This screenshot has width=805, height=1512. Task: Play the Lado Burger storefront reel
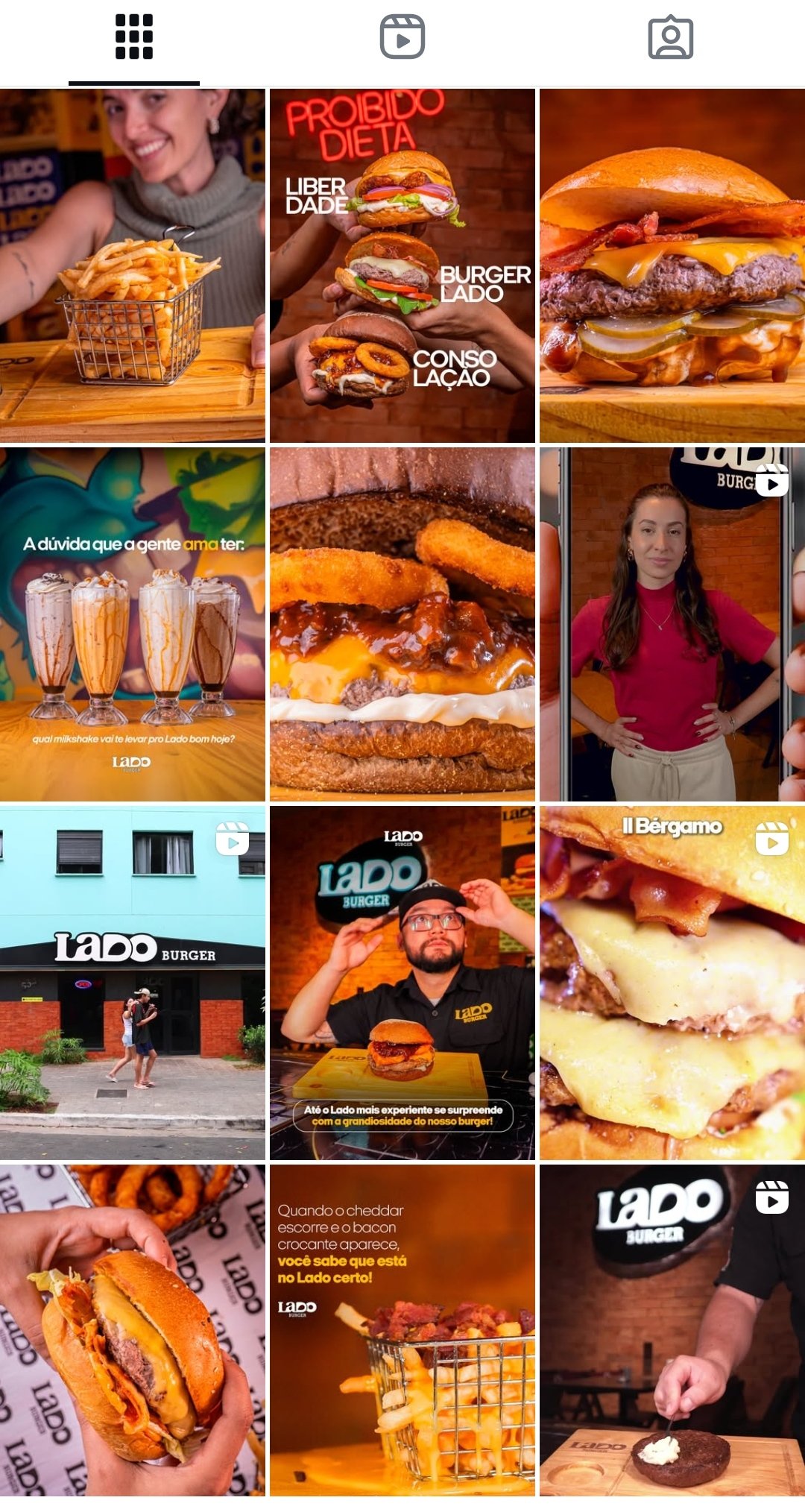[133, 983]
